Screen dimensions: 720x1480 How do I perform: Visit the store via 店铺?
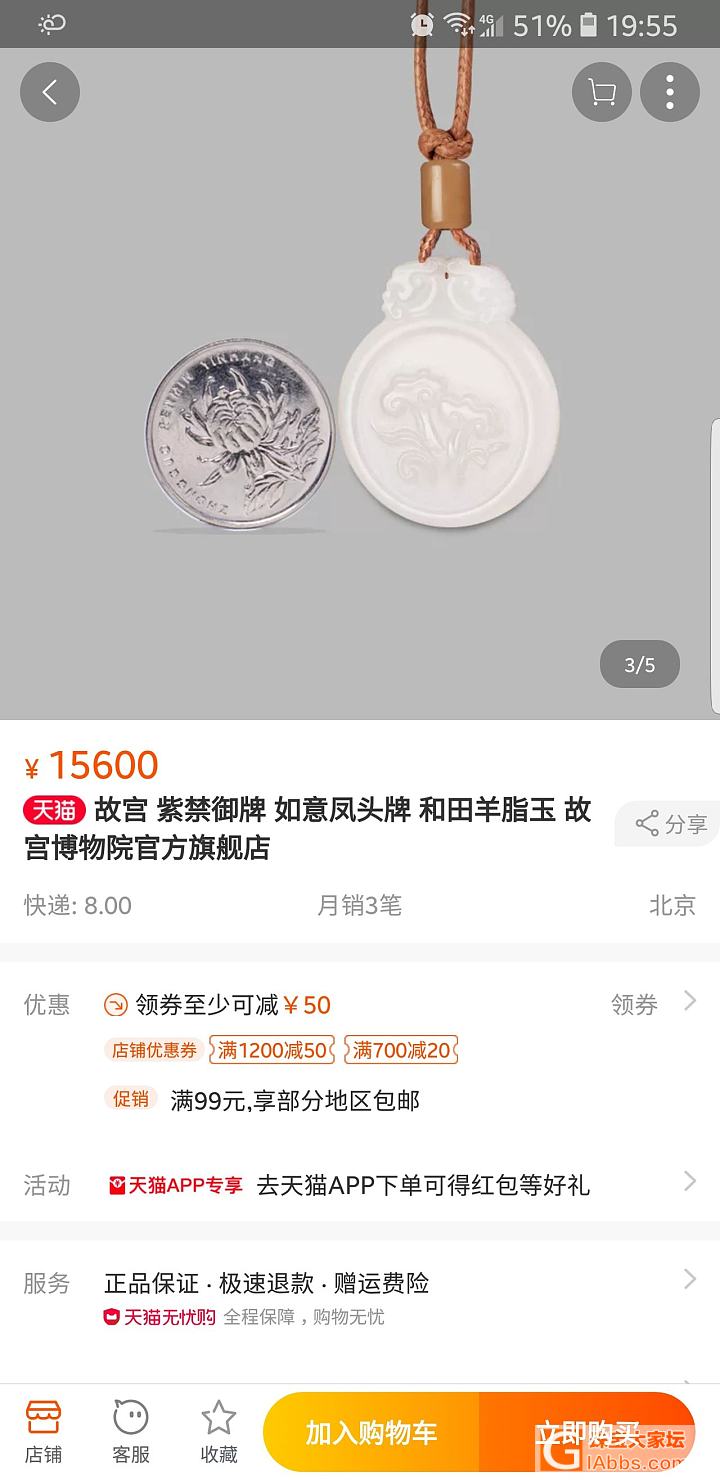pyautogui.click(x=43, y=1431)
